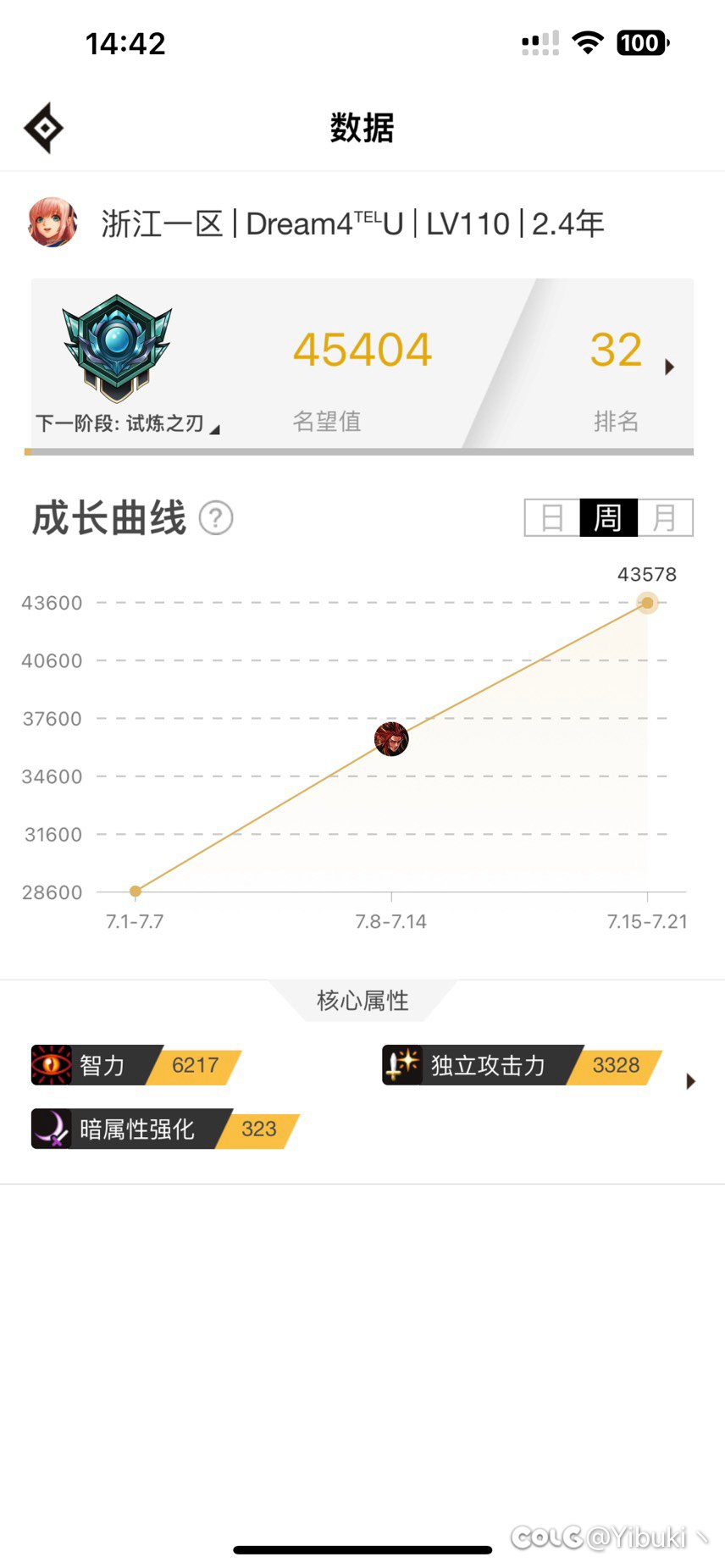
Task: Open the ranking details arrow beside 32
Action: [669, 367]
